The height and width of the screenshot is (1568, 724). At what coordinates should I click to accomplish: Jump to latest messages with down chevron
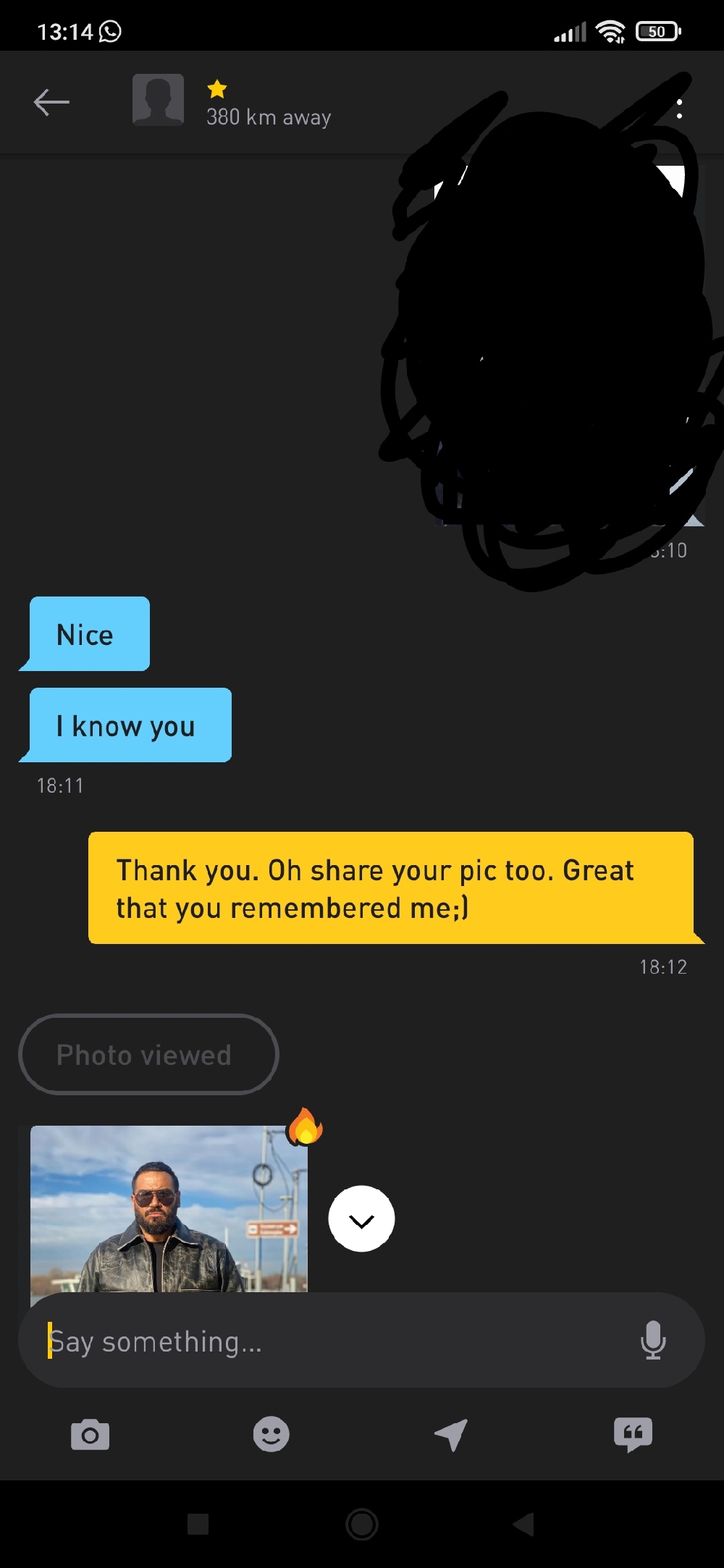point(361,1219)
